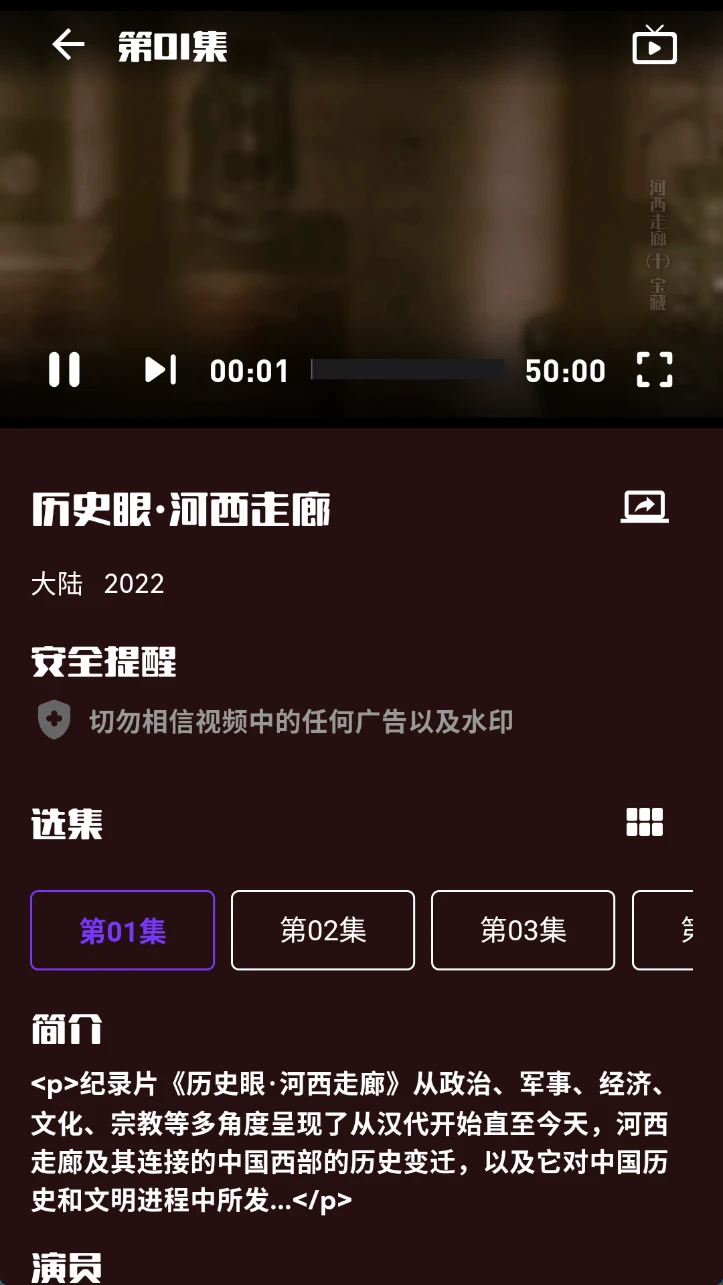
Task: Skip to the next episode
Action: 160,370
